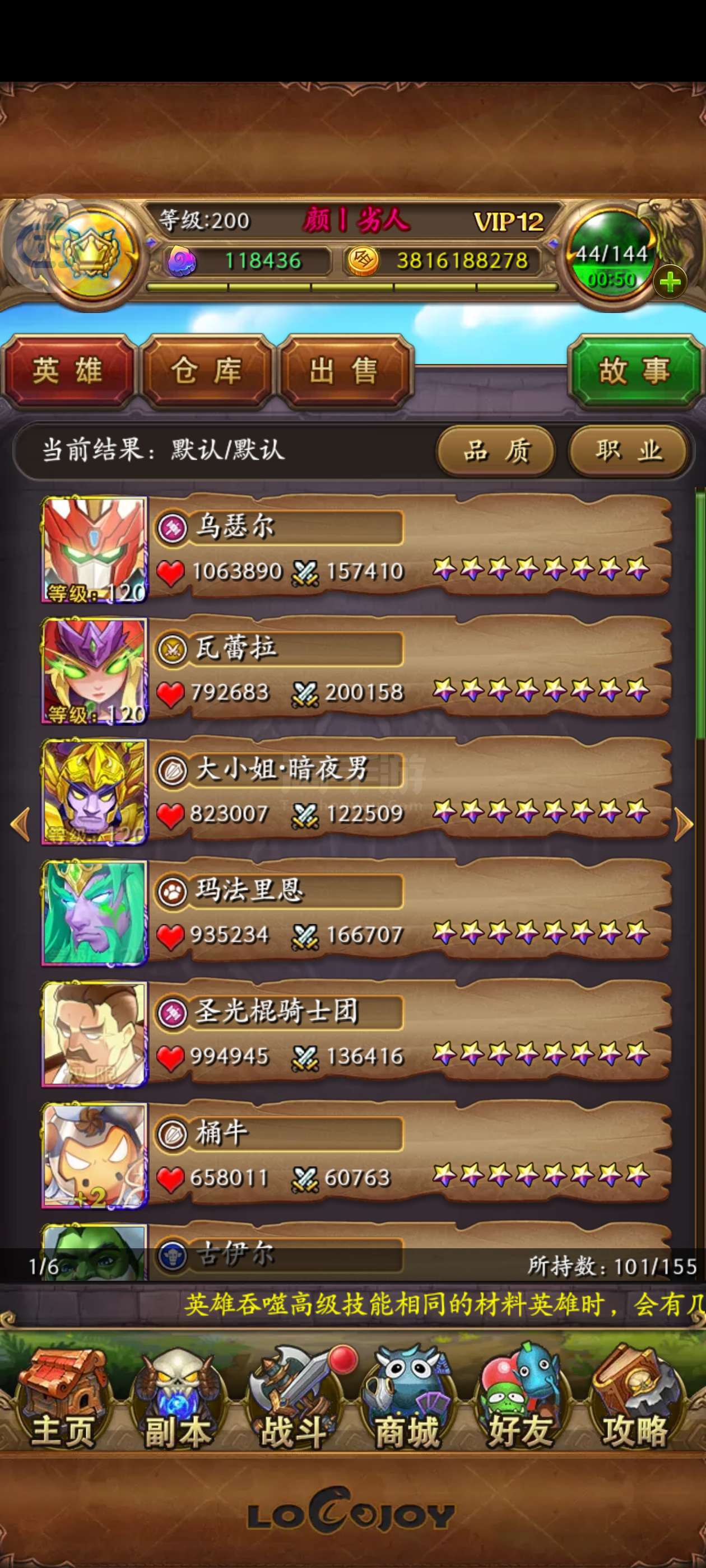706x1568 pixels.
Task: Add stamina with the green plus icon
Action: click(670, 282)
